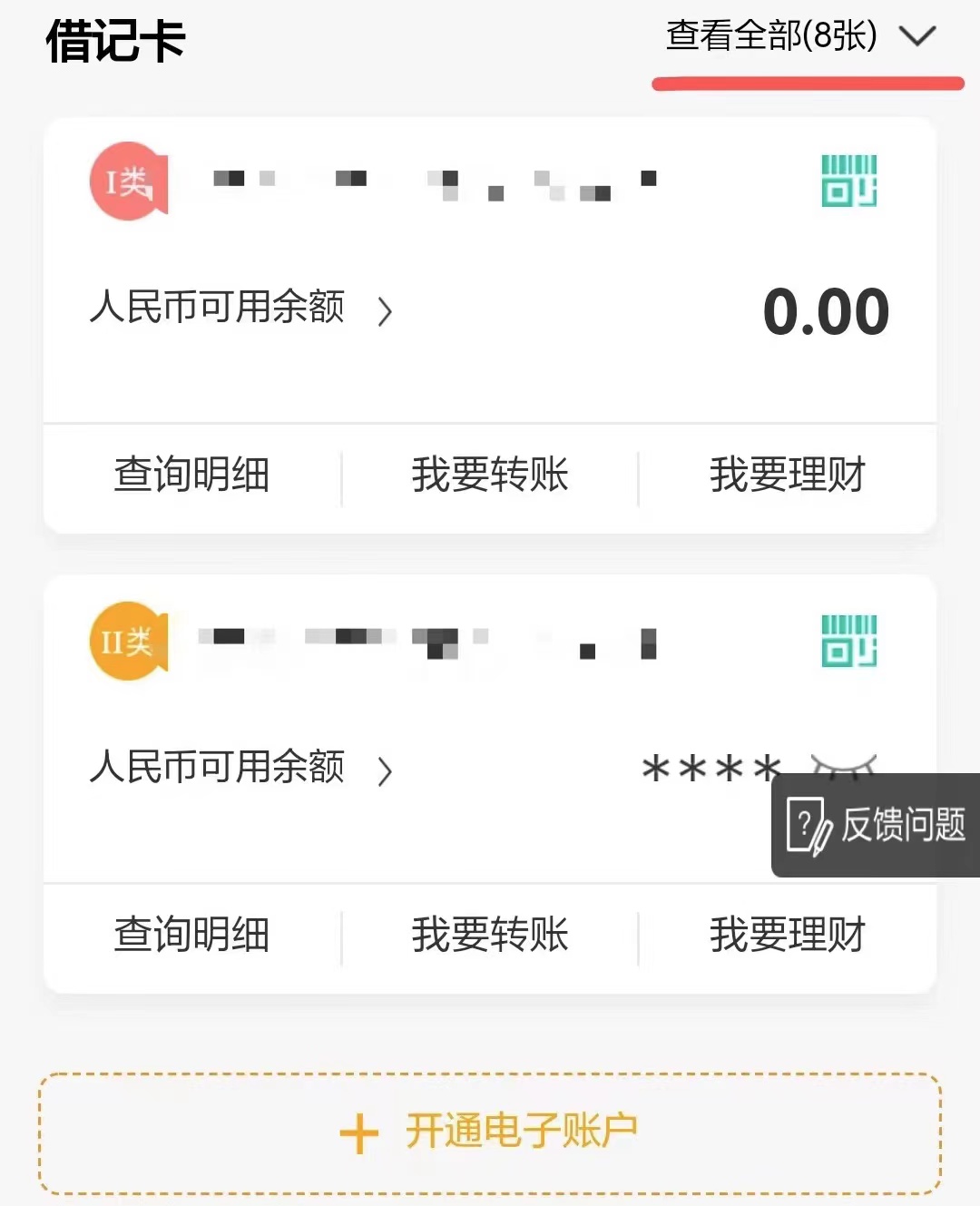Screen dimensions: 980x1206
Task: Expand 查看全部(8张) card list
Action: point(799,37)
